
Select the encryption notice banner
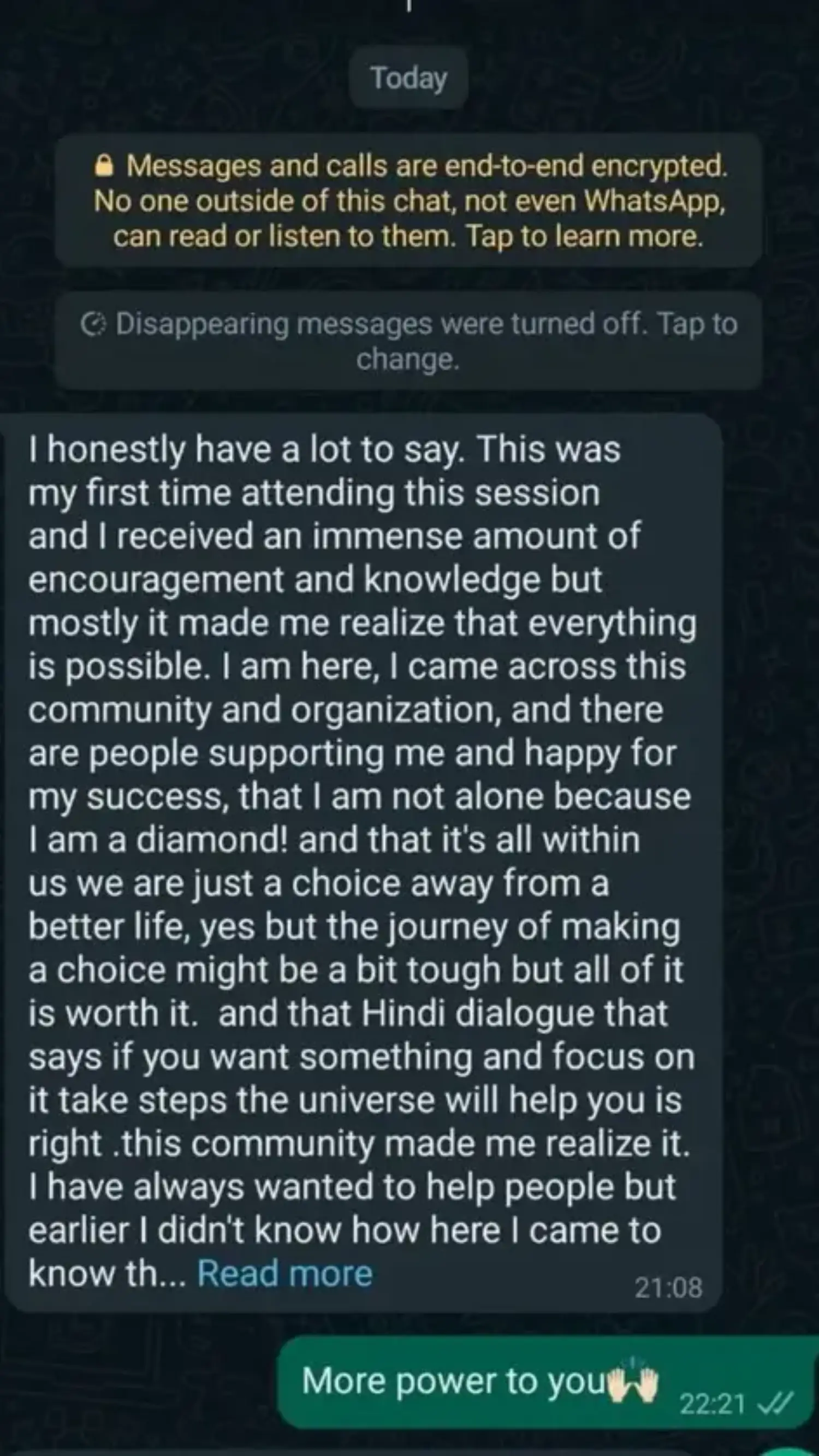click(410, 201)
